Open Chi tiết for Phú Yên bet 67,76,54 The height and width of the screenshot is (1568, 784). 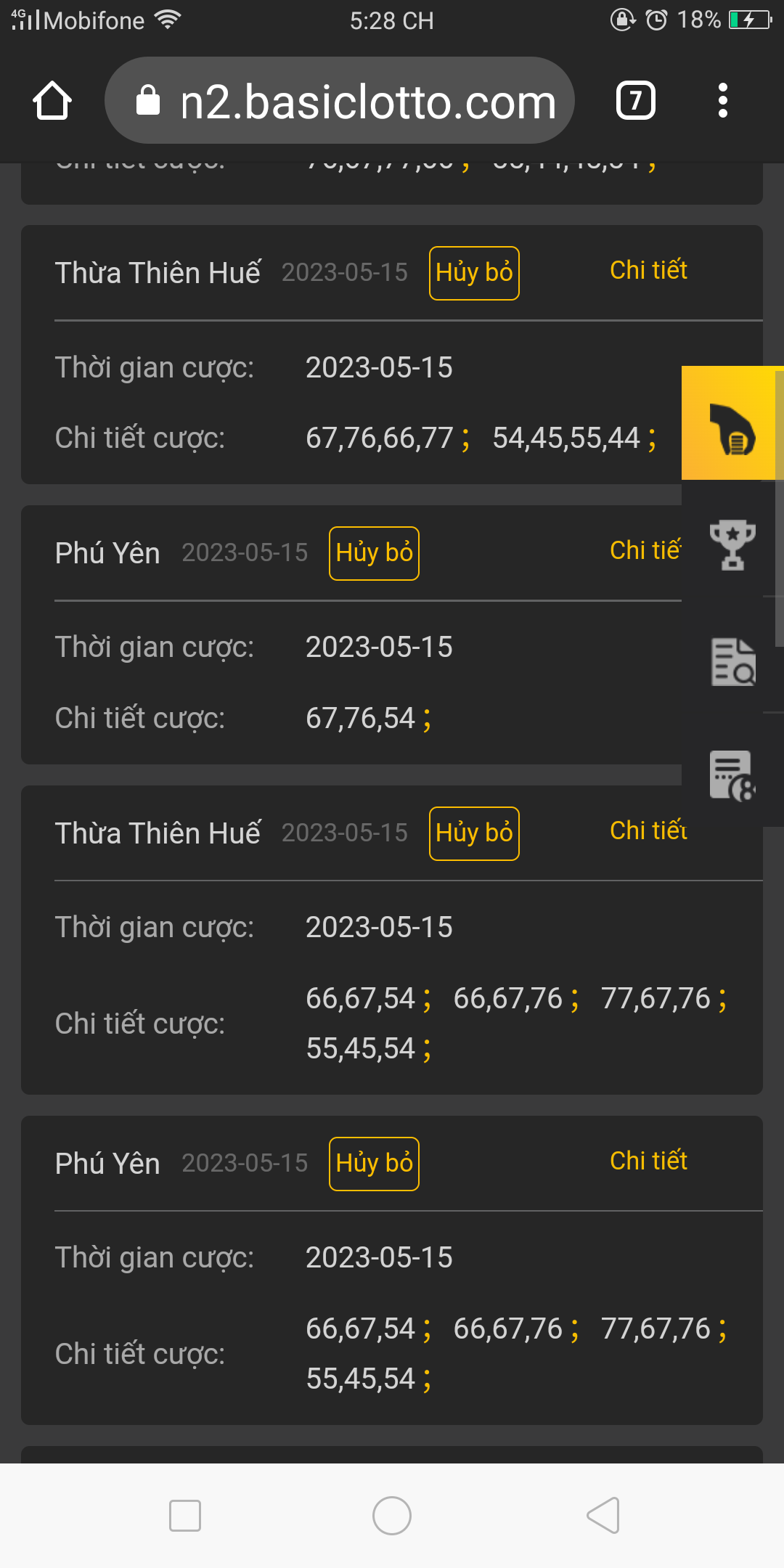(645, 550)
